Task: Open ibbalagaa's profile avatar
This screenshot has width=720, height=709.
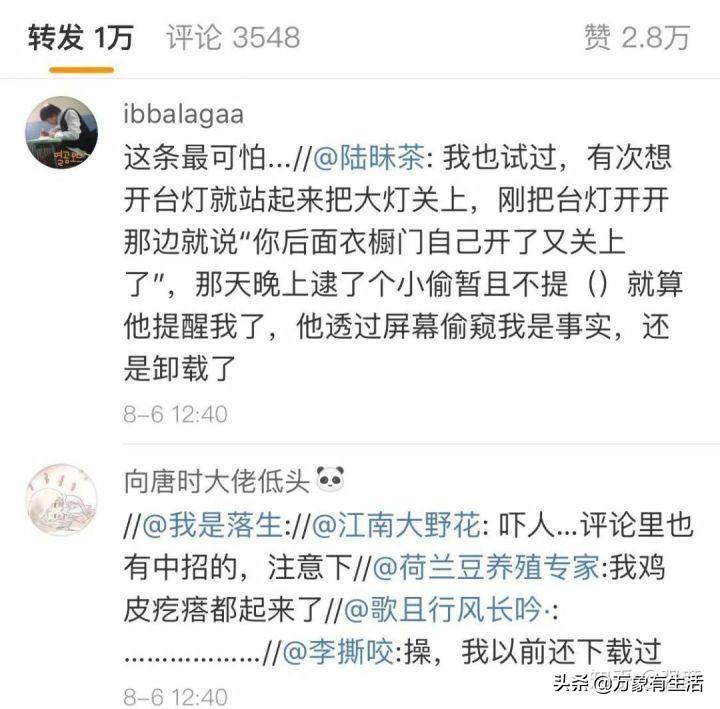Action: coord(61,131)
